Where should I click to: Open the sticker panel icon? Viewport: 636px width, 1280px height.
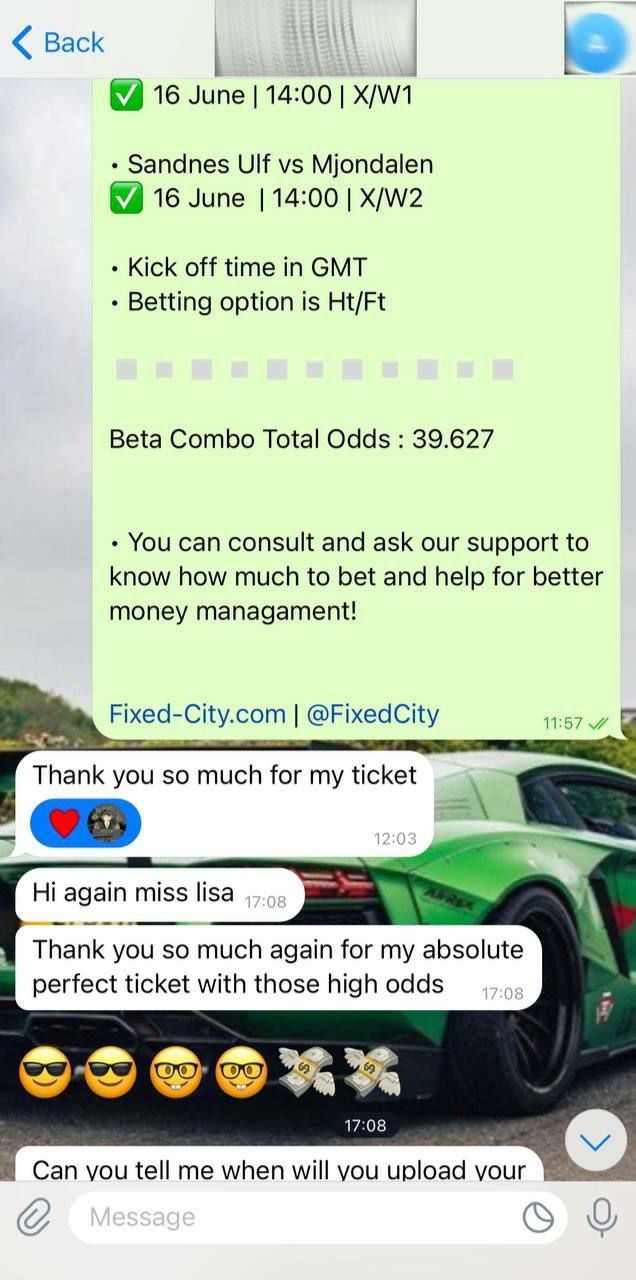coord(538,1217)
